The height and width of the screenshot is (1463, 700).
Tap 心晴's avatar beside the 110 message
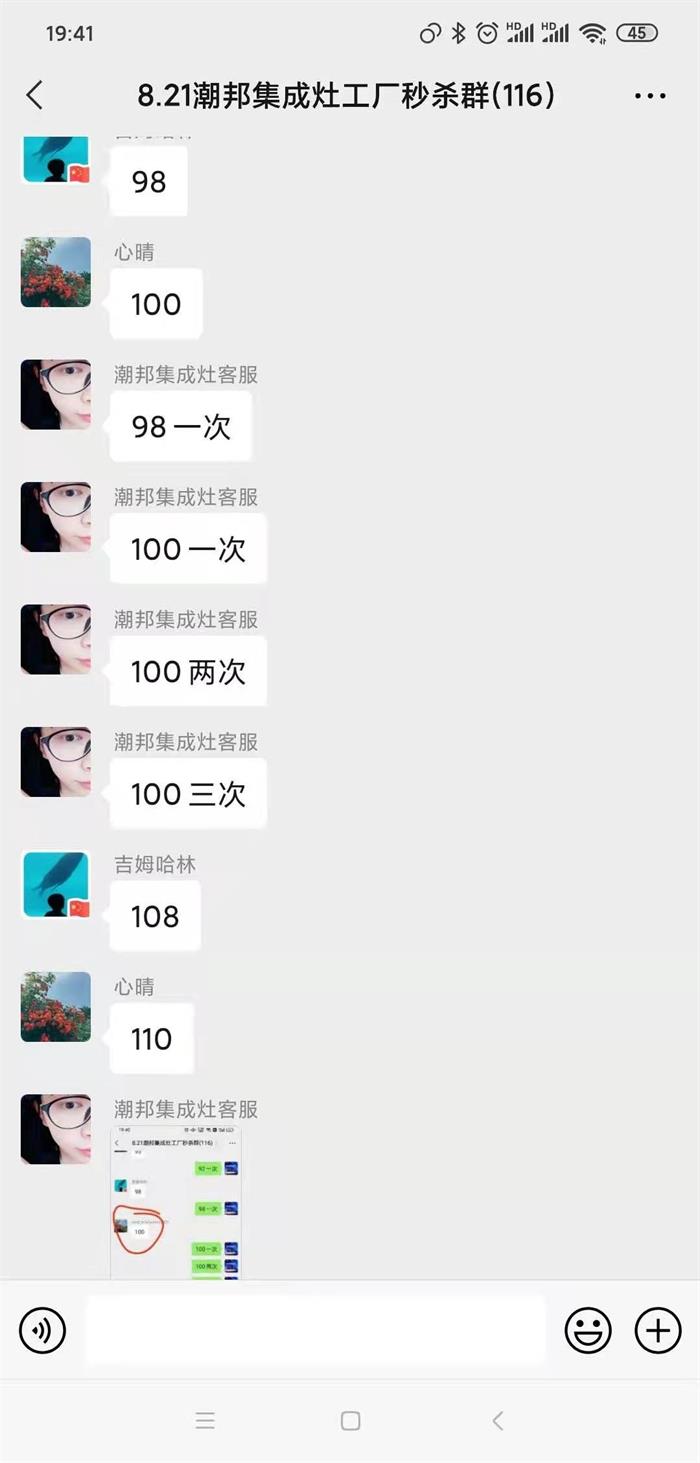click(56, 1007)
